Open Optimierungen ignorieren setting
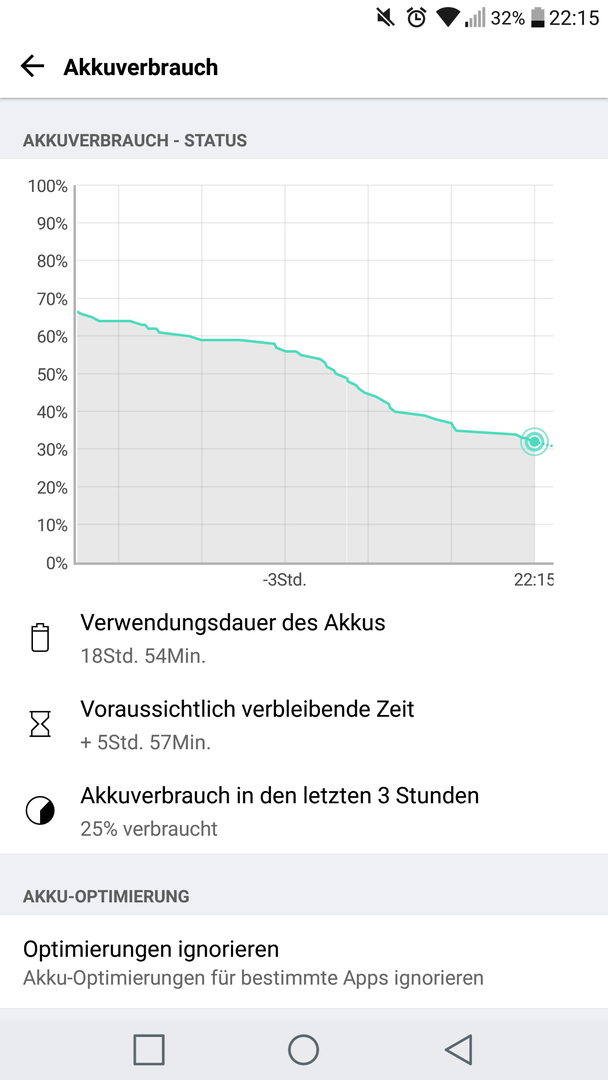608x1080 pixels. 304,962
